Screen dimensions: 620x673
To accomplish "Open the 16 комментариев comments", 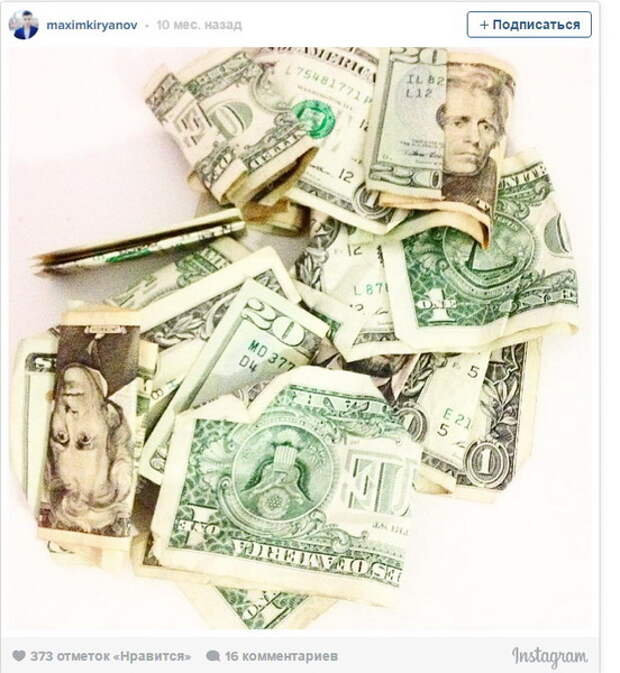I will click(271, 656).
